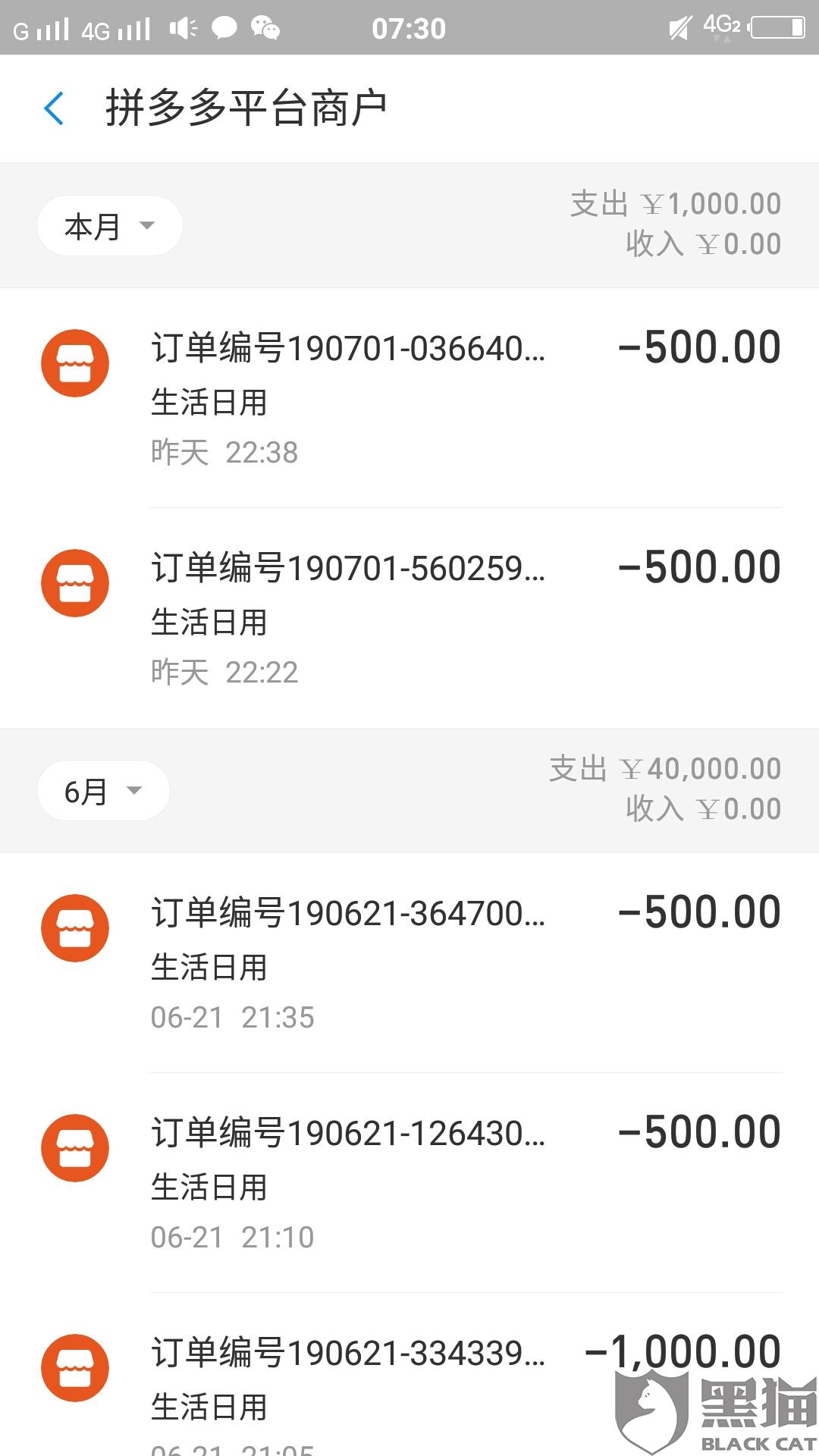819x1456 pixels.
Task: Open order 190621-364700 payment record
Action: click(409, 963)
